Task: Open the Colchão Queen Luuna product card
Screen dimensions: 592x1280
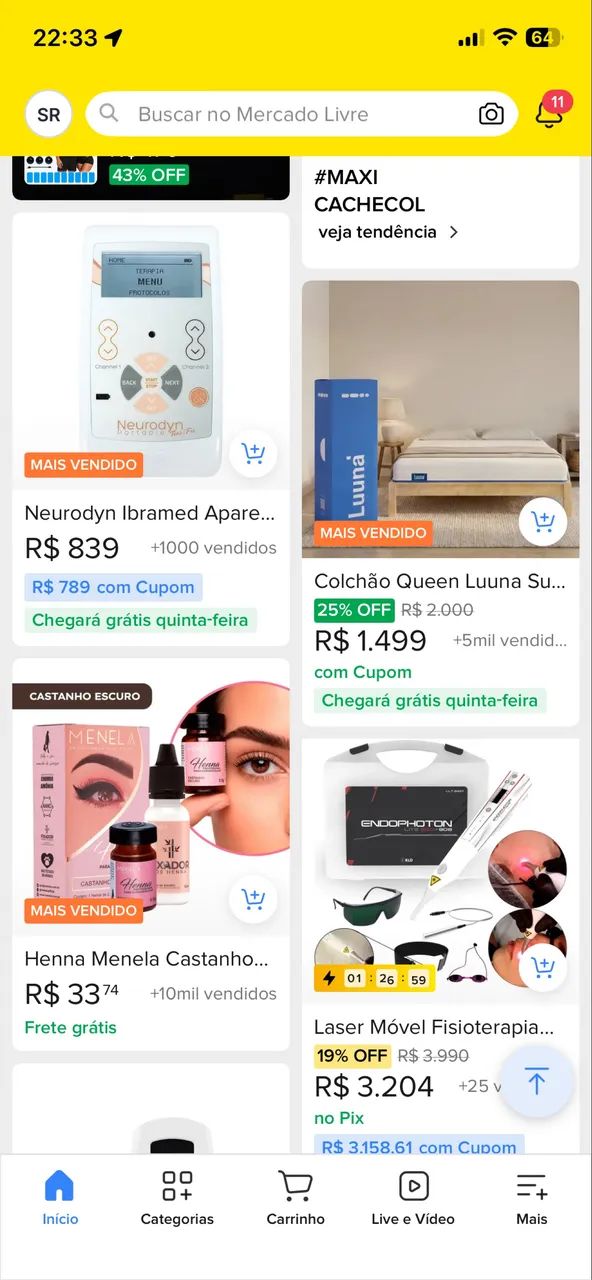Action: tap(441, 503)
